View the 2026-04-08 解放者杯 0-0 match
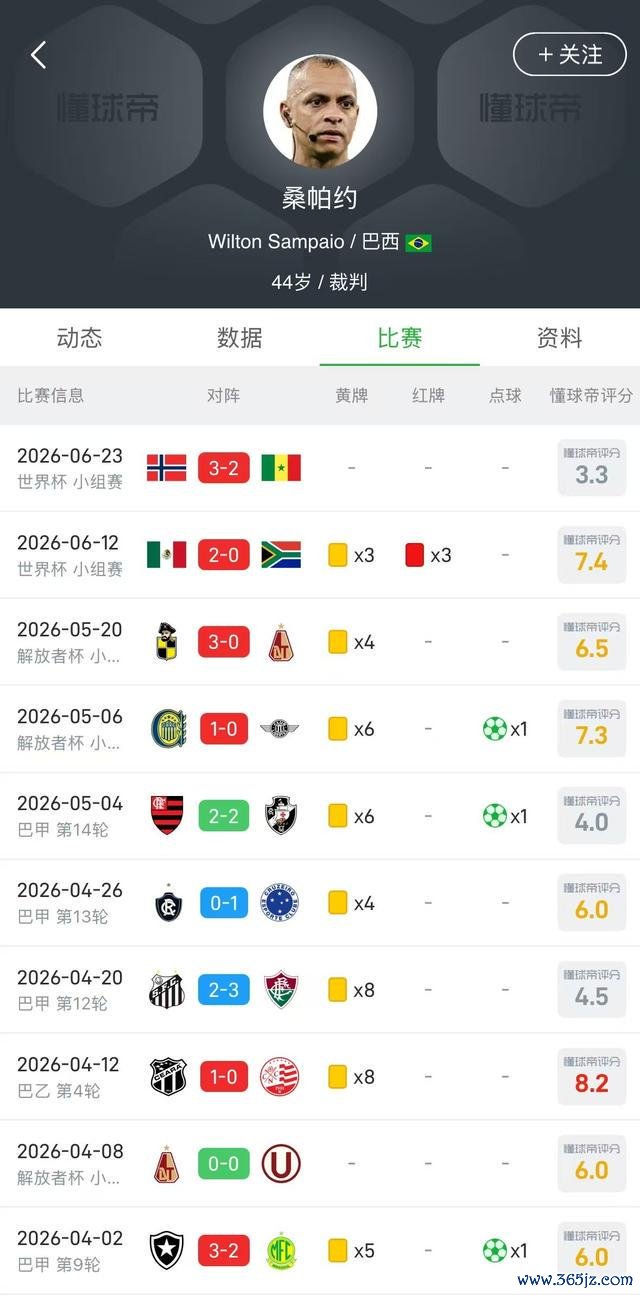Image resolution: width=640 pixels, height=1295 pixels. [320, 1164]
